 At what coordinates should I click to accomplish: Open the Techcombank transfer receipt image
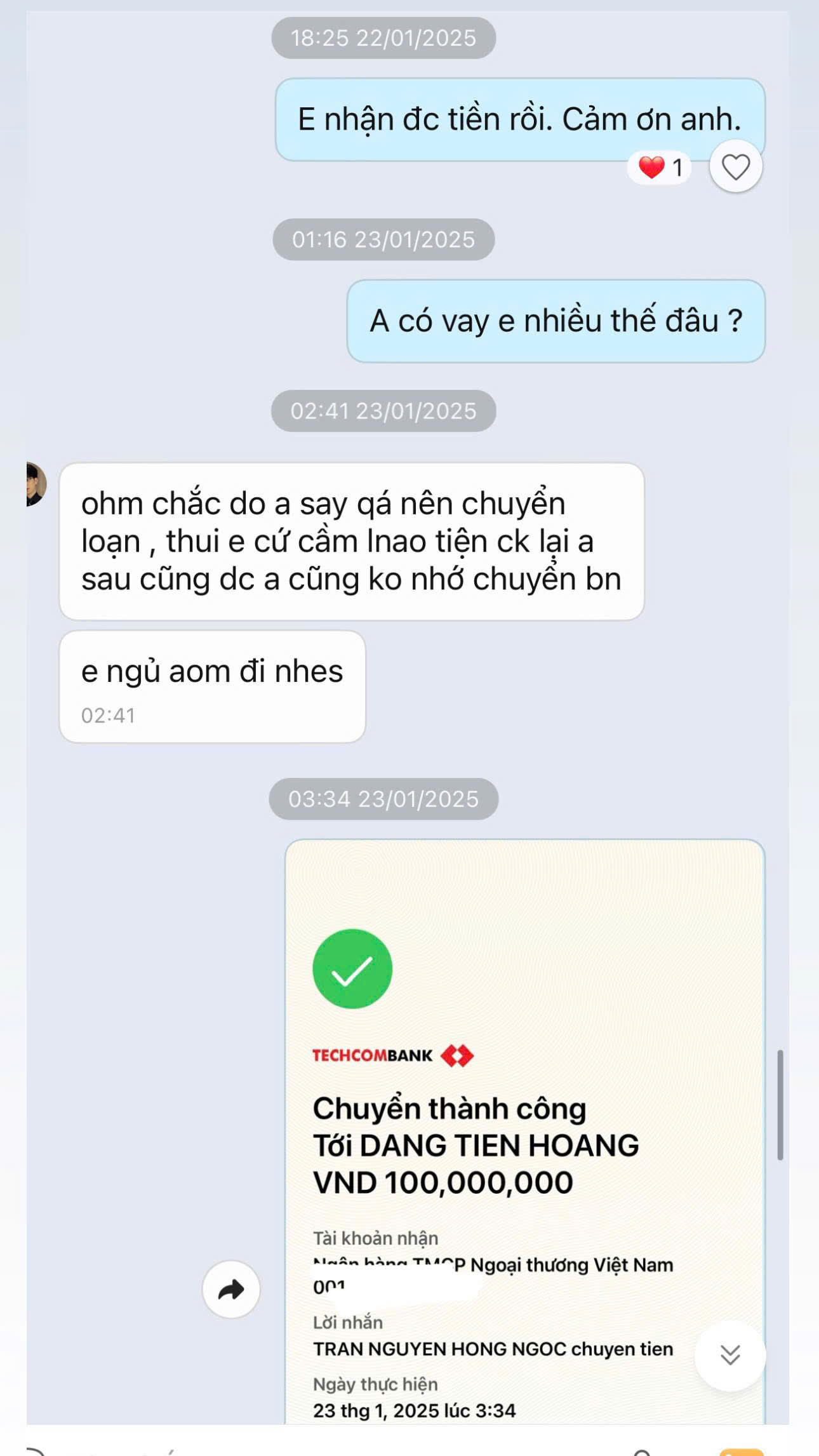[x=524, y=1130]
